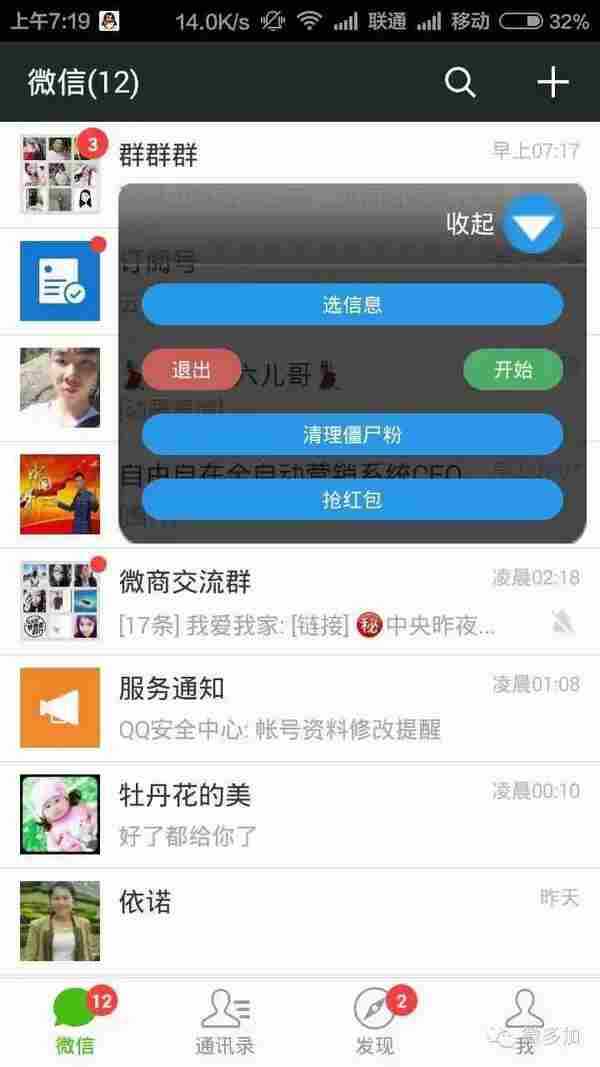Tap the red 退出 button
Image resolution: width=600 pixels, height=1067 pixels.
click(191, 370)
